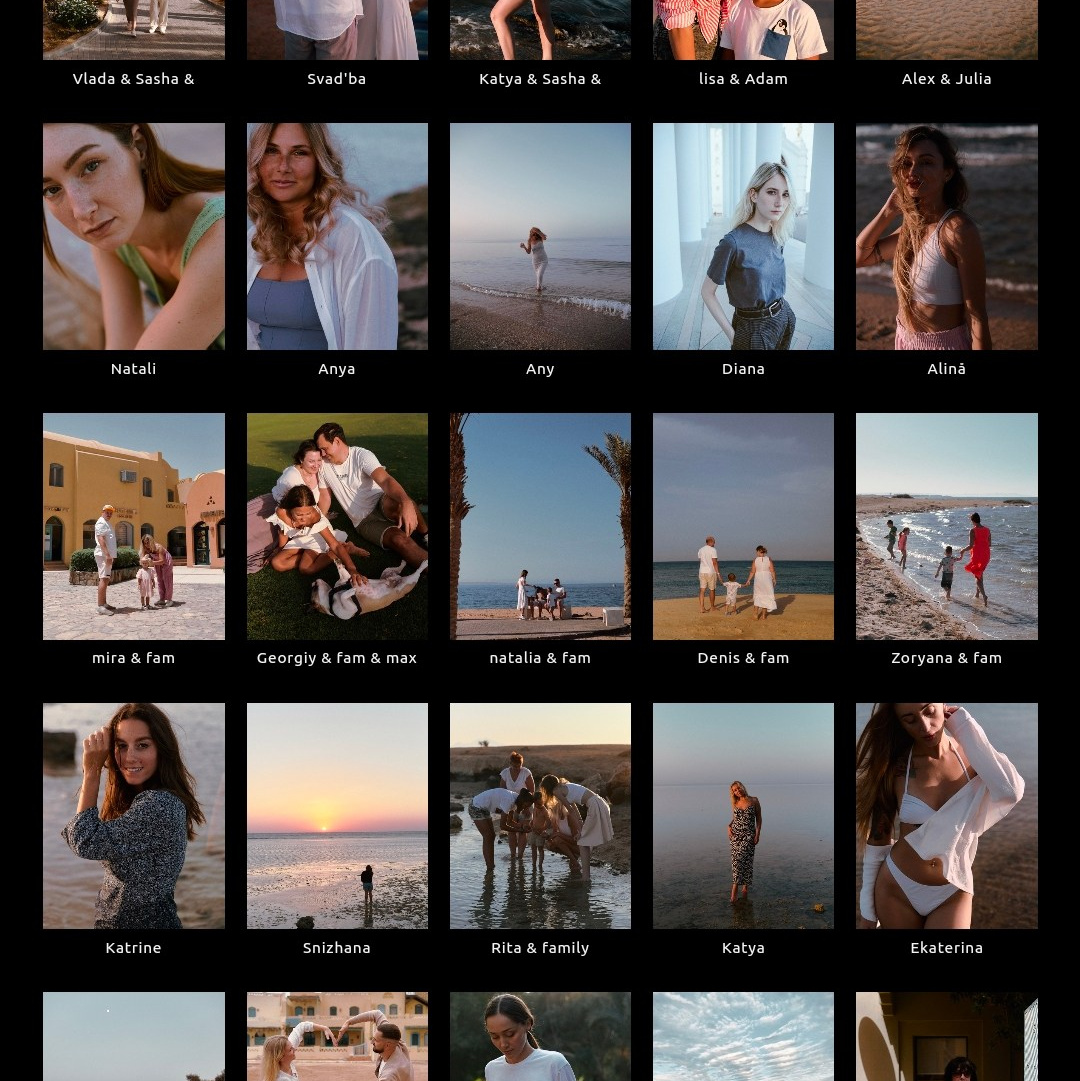
Task: Open Diana's photoshoot tile
Action: coord(743,237)
